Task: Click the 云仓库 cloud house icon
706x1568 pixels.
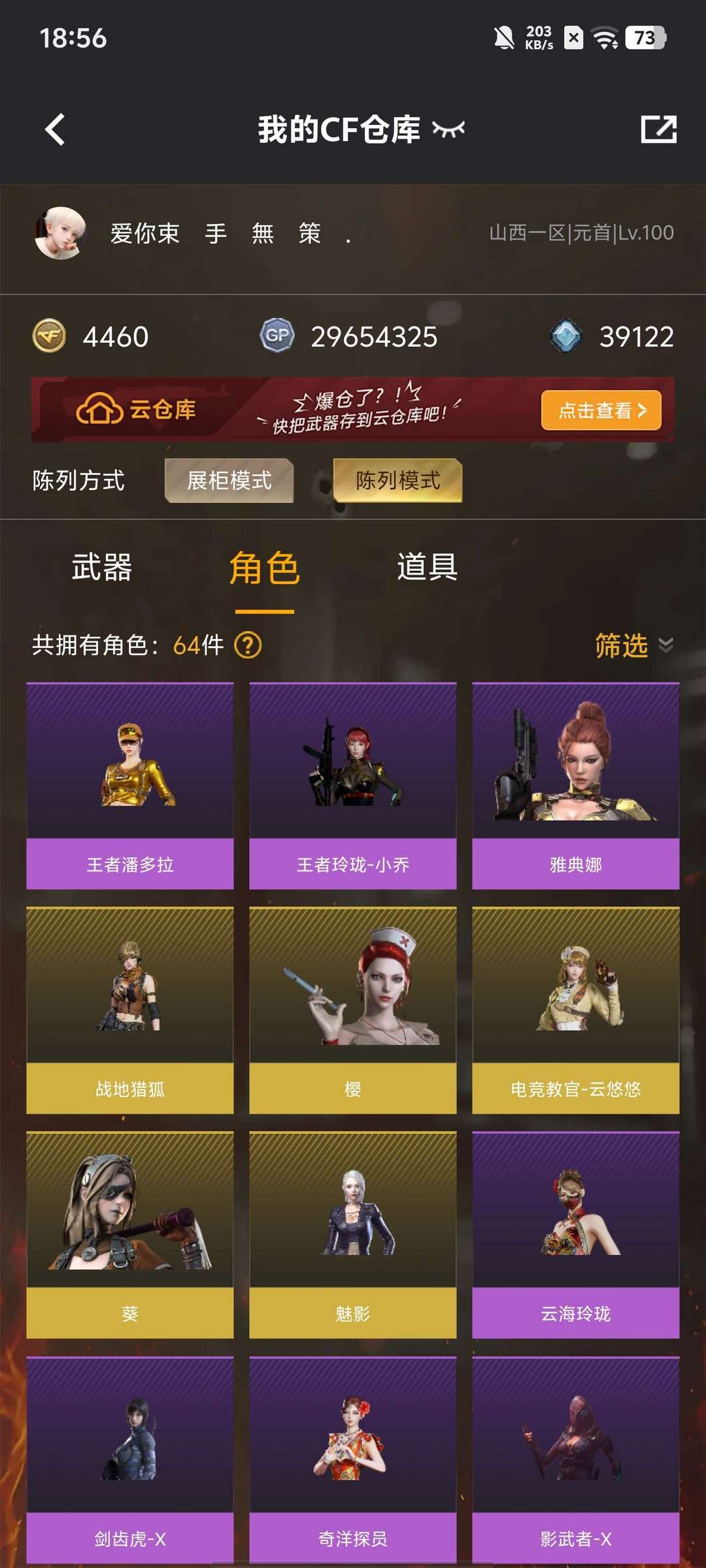Action: (x=95, y=408)
